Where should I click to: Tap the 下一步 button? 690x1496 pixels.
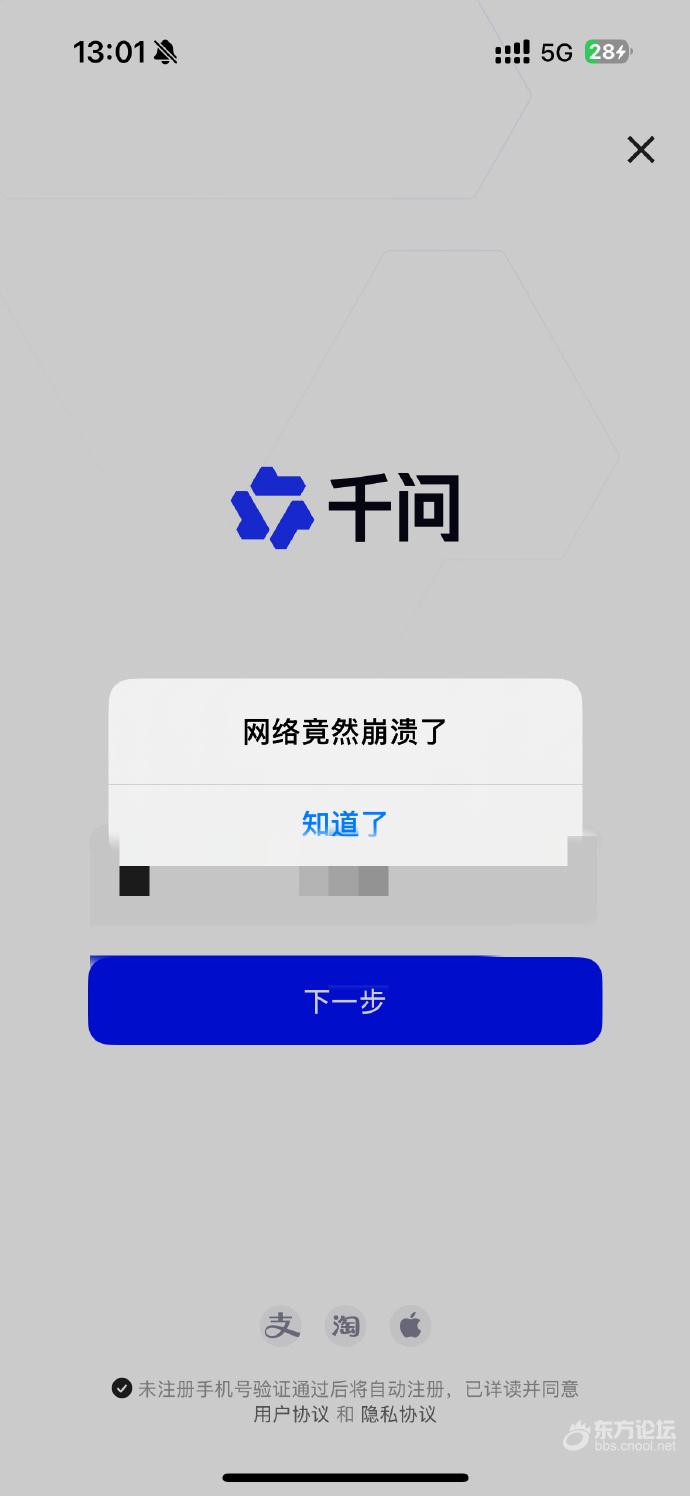pyautogui.click(x=345, y=1001)
